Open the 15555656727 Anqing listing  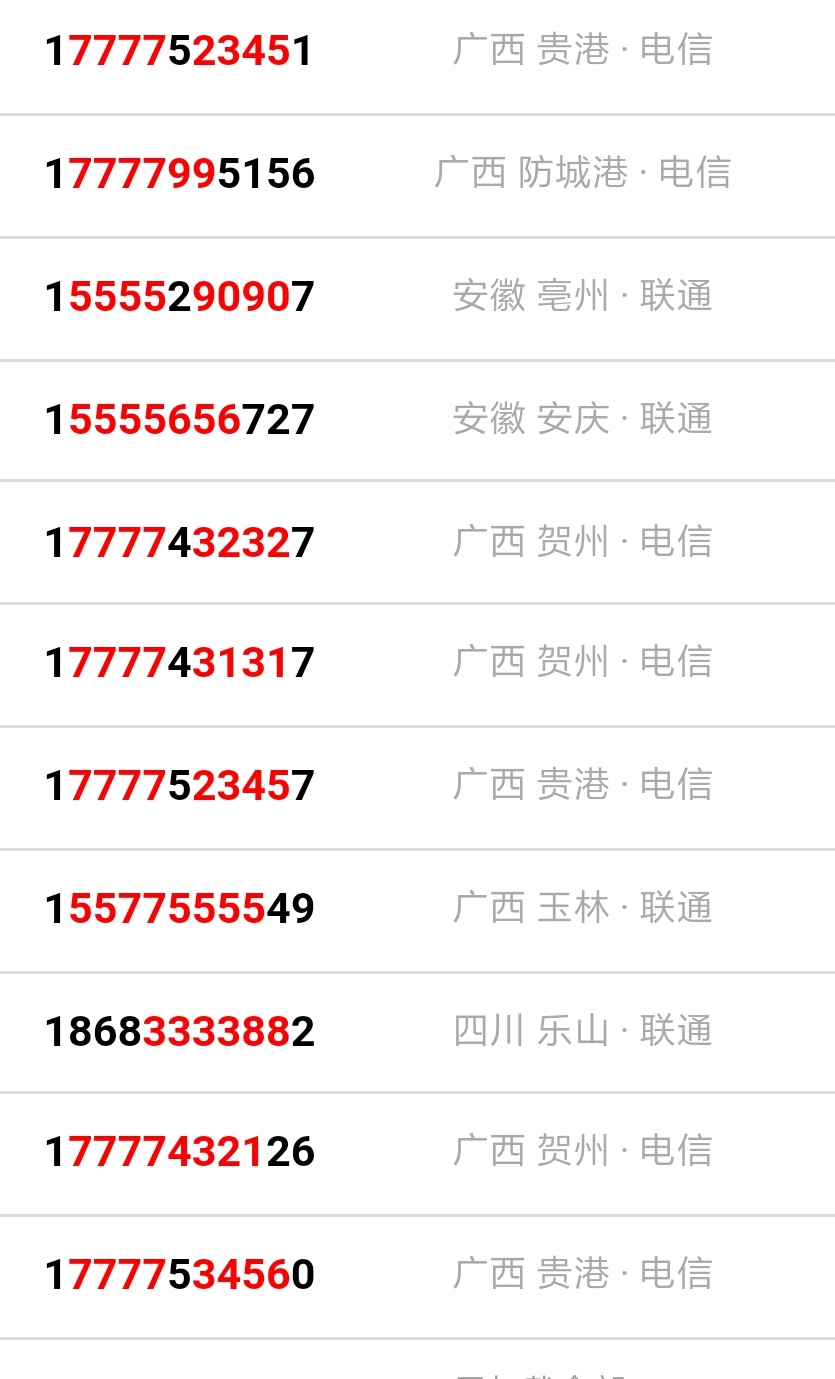tap(417, 421)
